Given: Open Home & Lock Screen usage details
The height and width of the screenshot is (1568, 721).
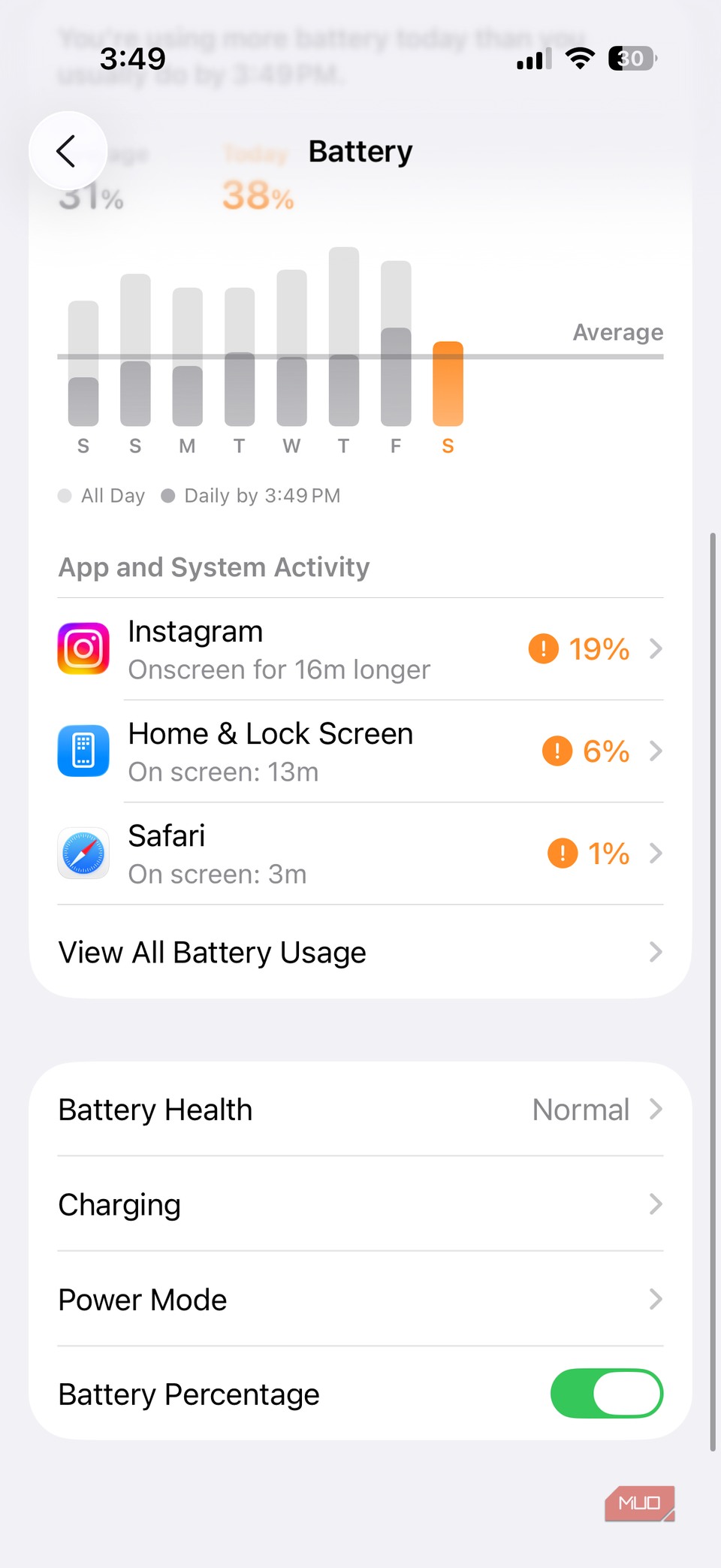Looking at the screenshot, I should [x=360, y=751].
